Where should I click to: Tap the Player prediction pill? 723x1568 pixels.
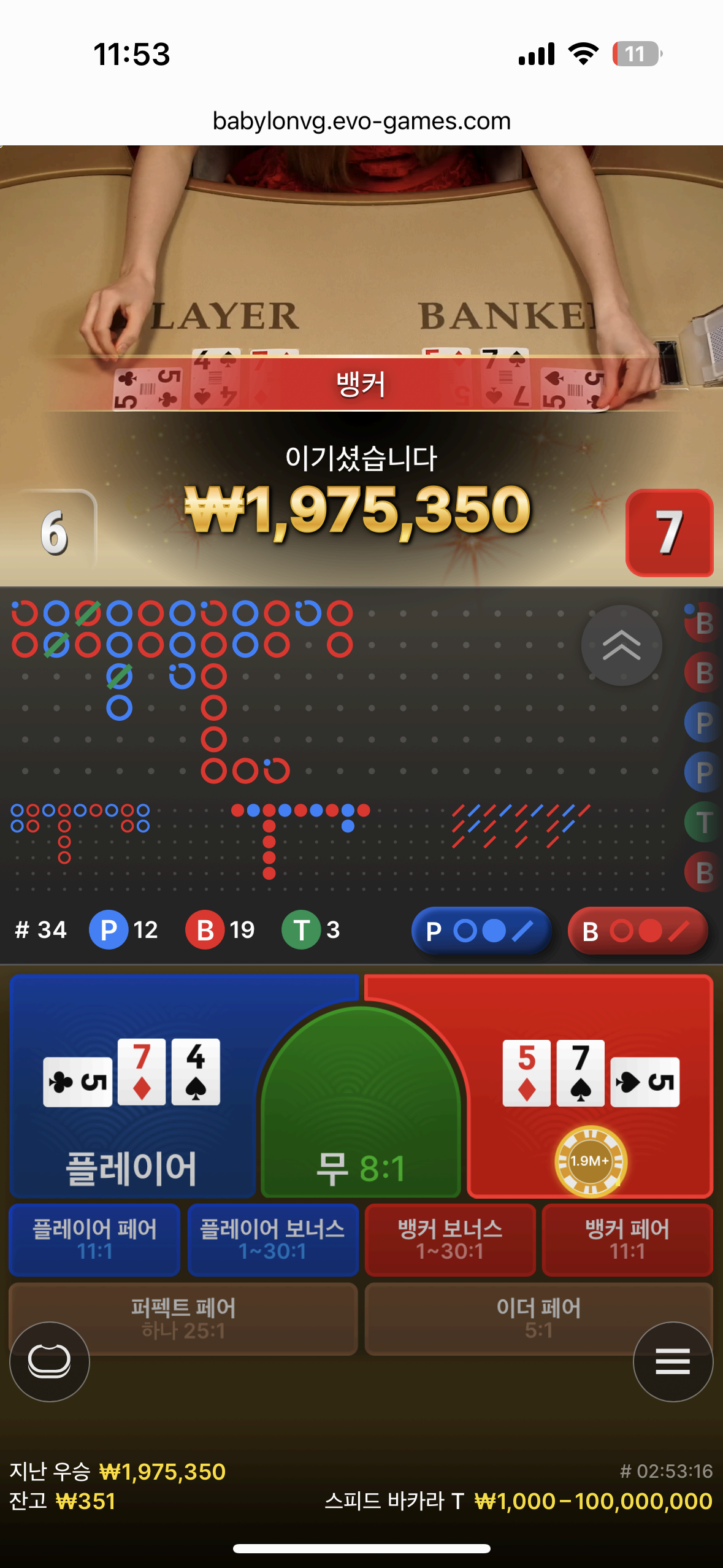[x=481, y=931]
